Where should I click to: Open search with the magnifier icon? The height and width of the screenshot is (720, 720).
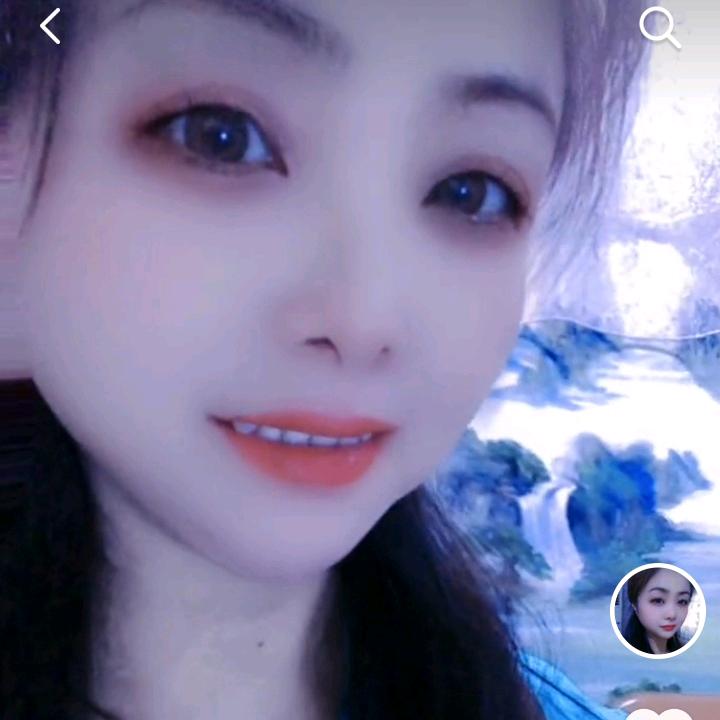pos(659,29)
